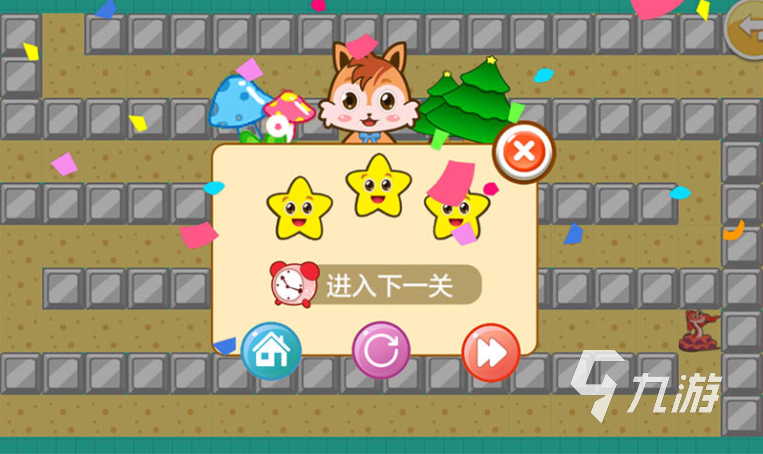Go to the home menu

pos(271,351)
